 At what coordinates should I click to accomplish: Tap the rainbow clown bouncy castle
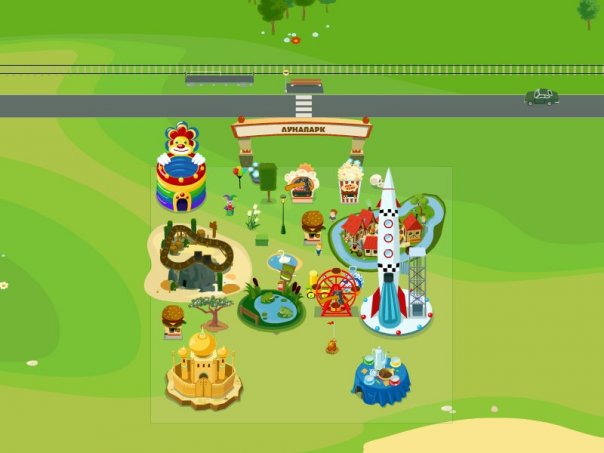181,170
